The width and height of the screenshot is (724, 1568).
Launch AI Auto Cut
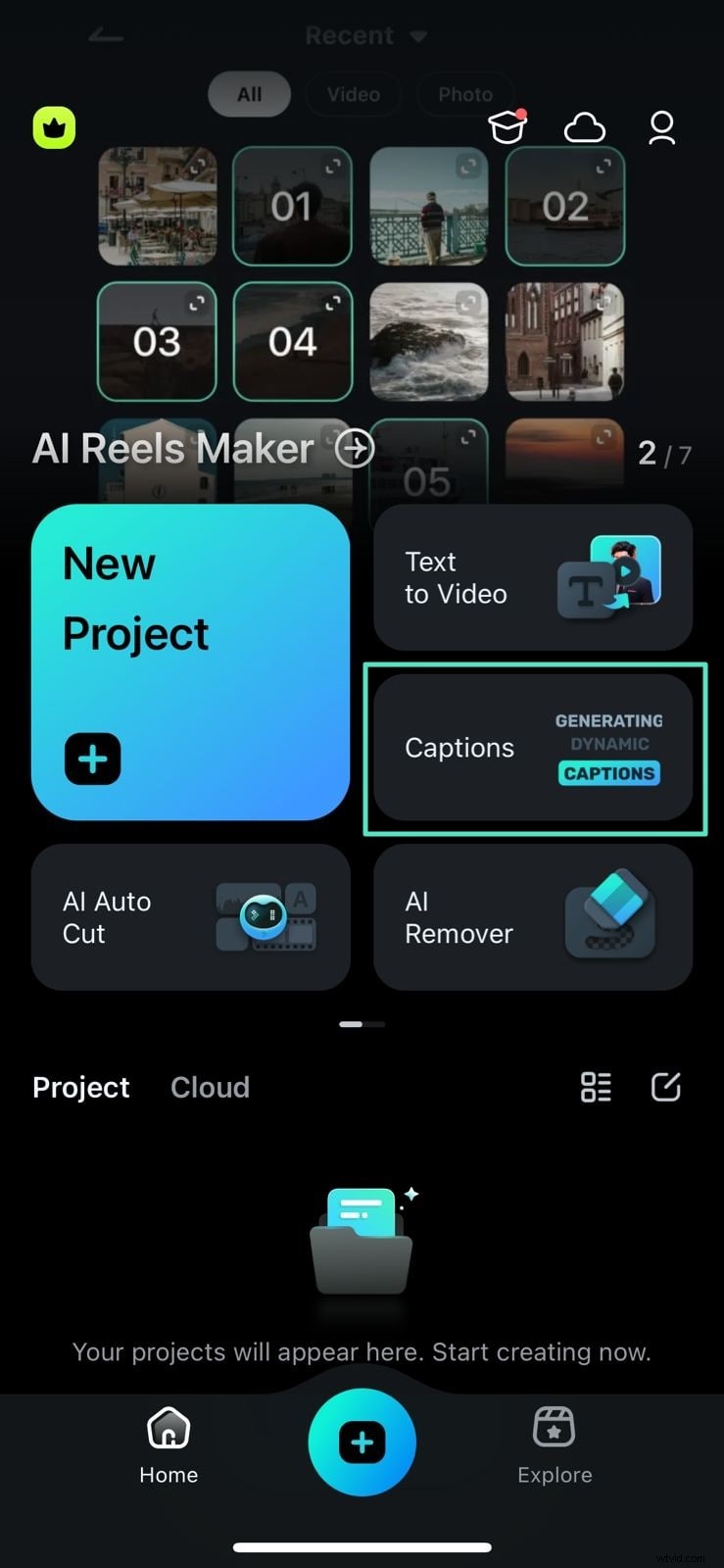coord(190,917)
